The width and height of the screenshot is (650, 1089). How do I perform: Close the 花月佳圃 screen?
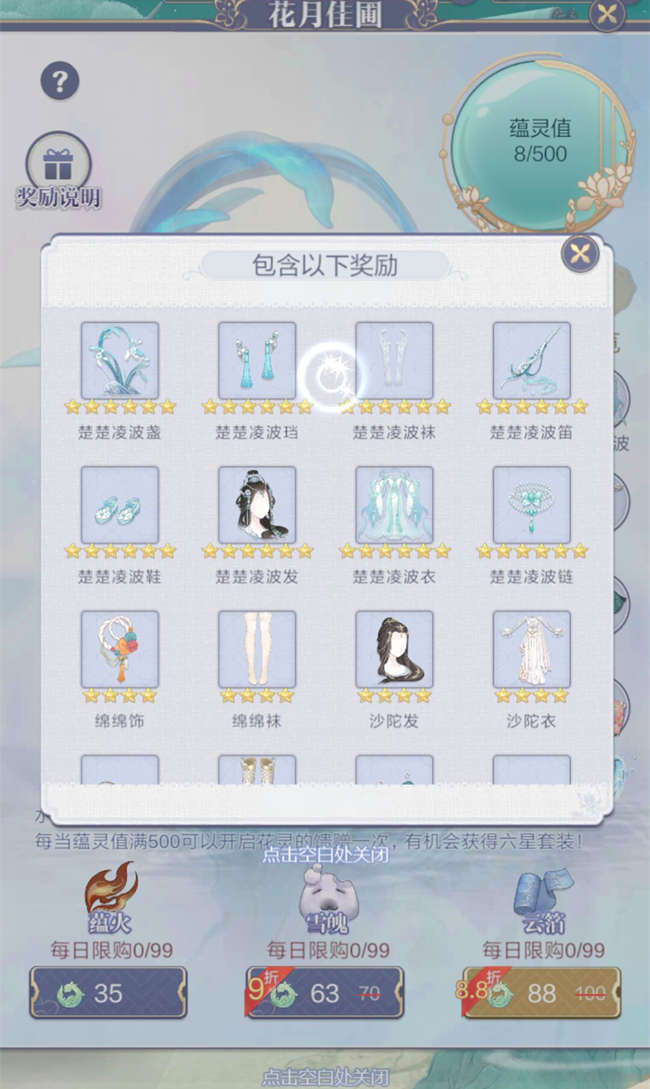click(x=607, y=14)
